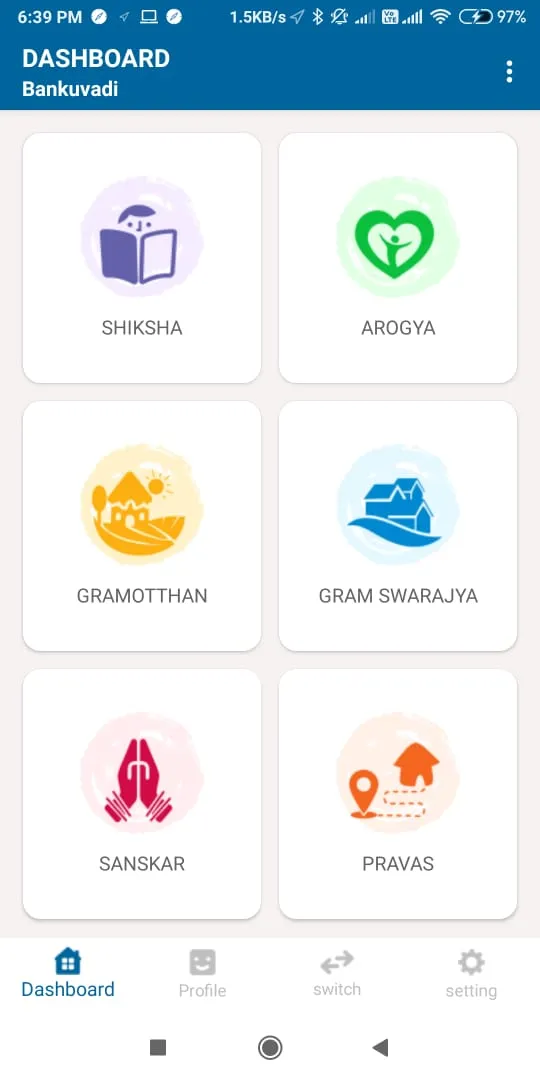Select the GRAMOTTHAN tile
The width and height of the screenshot is (540, 1080).
pyautogui.click(x=142, y=526)
